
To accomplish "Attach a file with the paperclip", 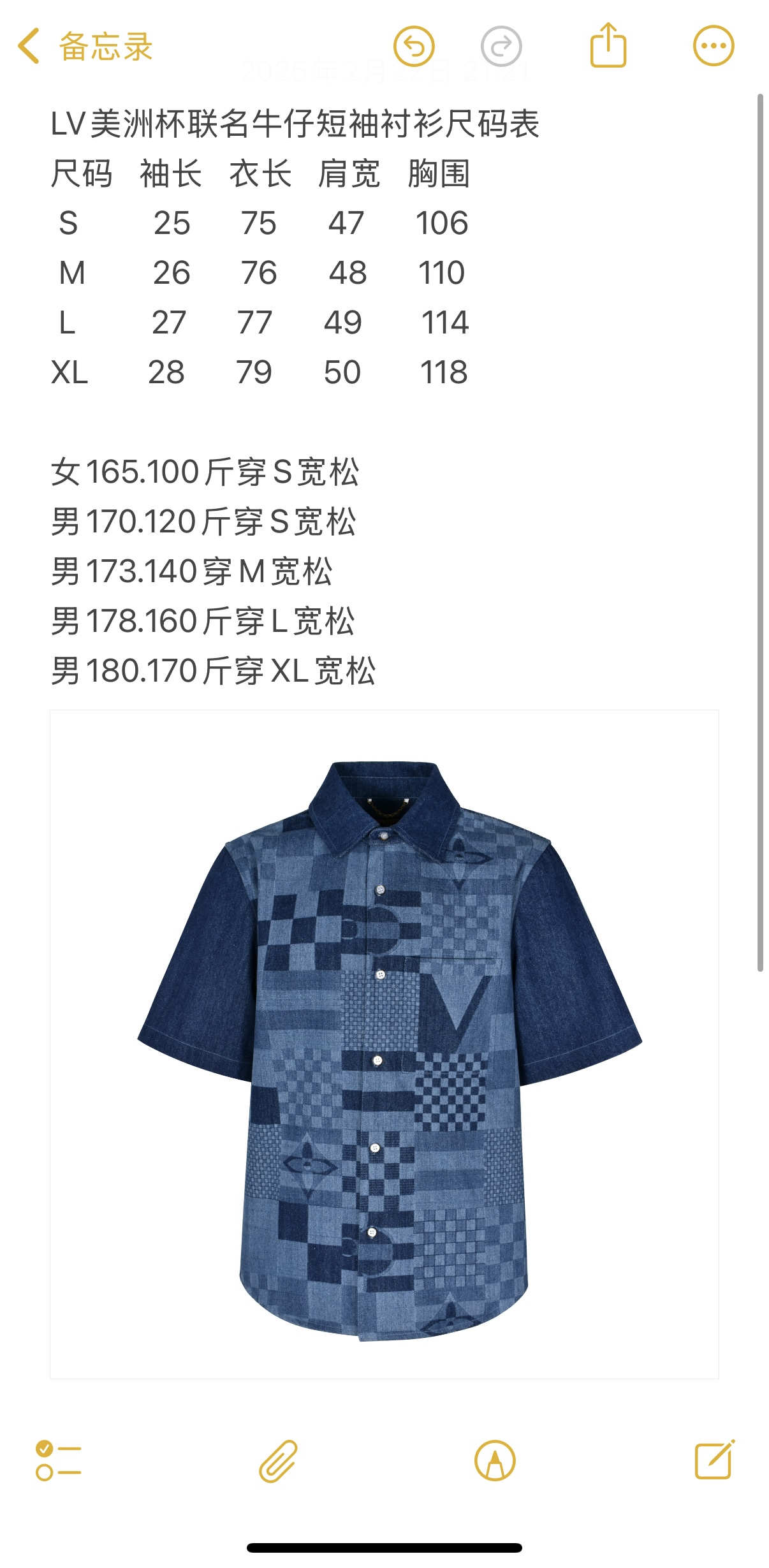I will (278, 1460).
